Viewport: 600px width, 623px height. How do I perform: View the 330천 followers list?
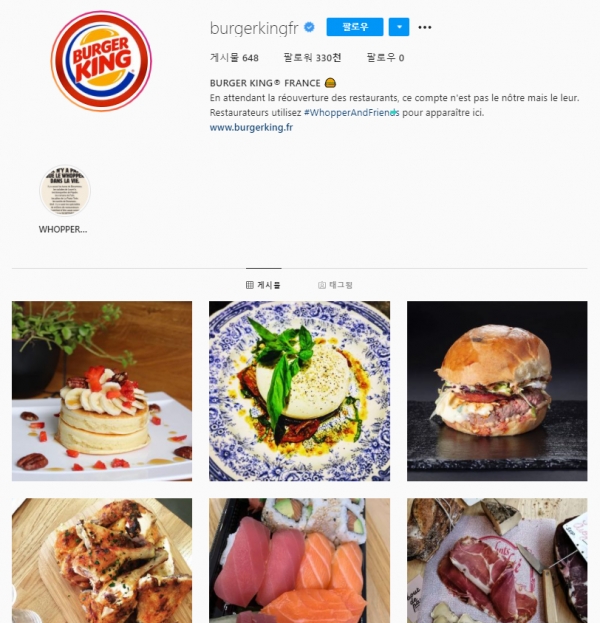pyautogui.click(x=313, y=58)
